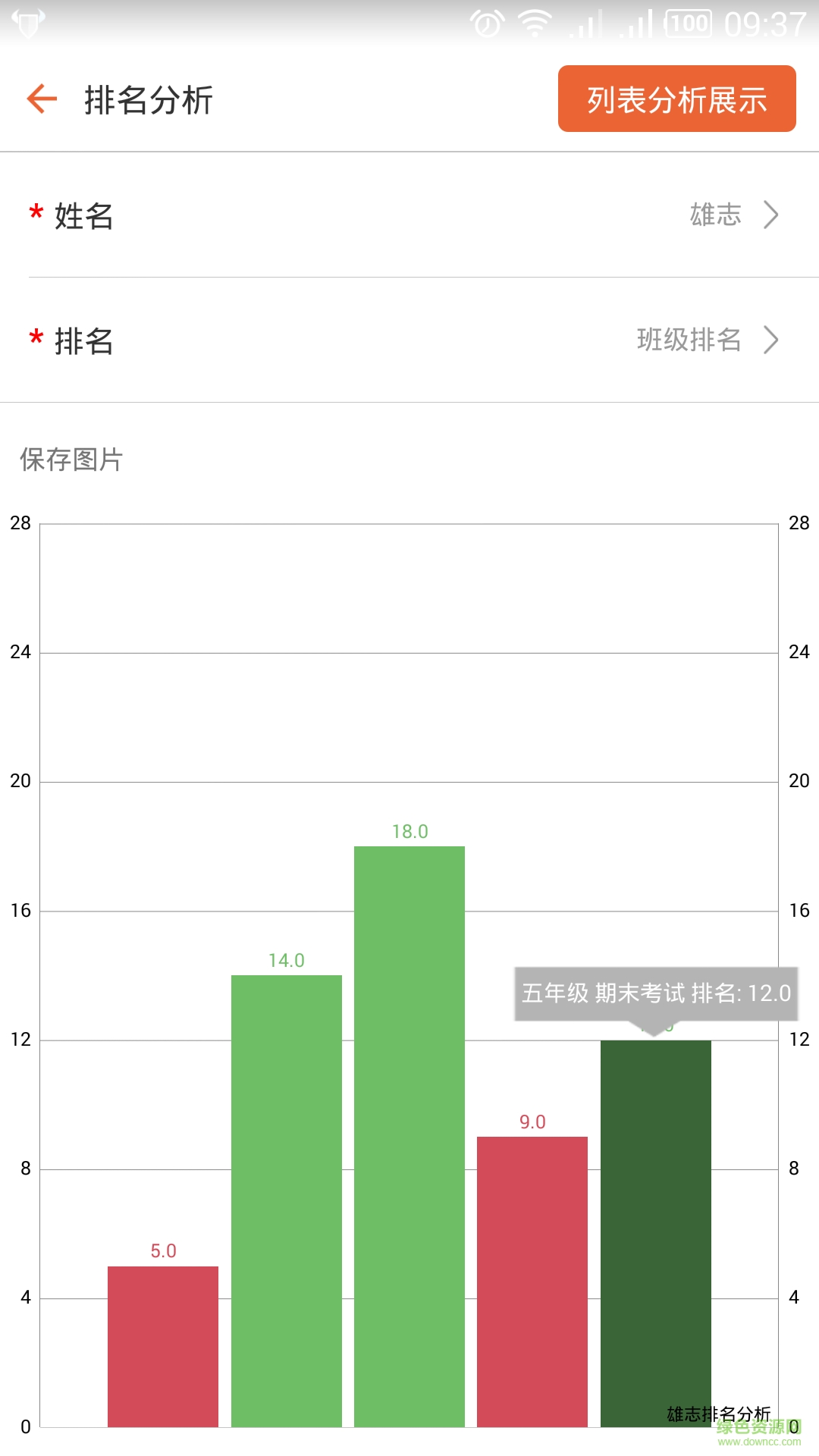This screenshot has height=1456, width=819.
Task: Tap the back arrow to return
Action: tap(42, 99)
